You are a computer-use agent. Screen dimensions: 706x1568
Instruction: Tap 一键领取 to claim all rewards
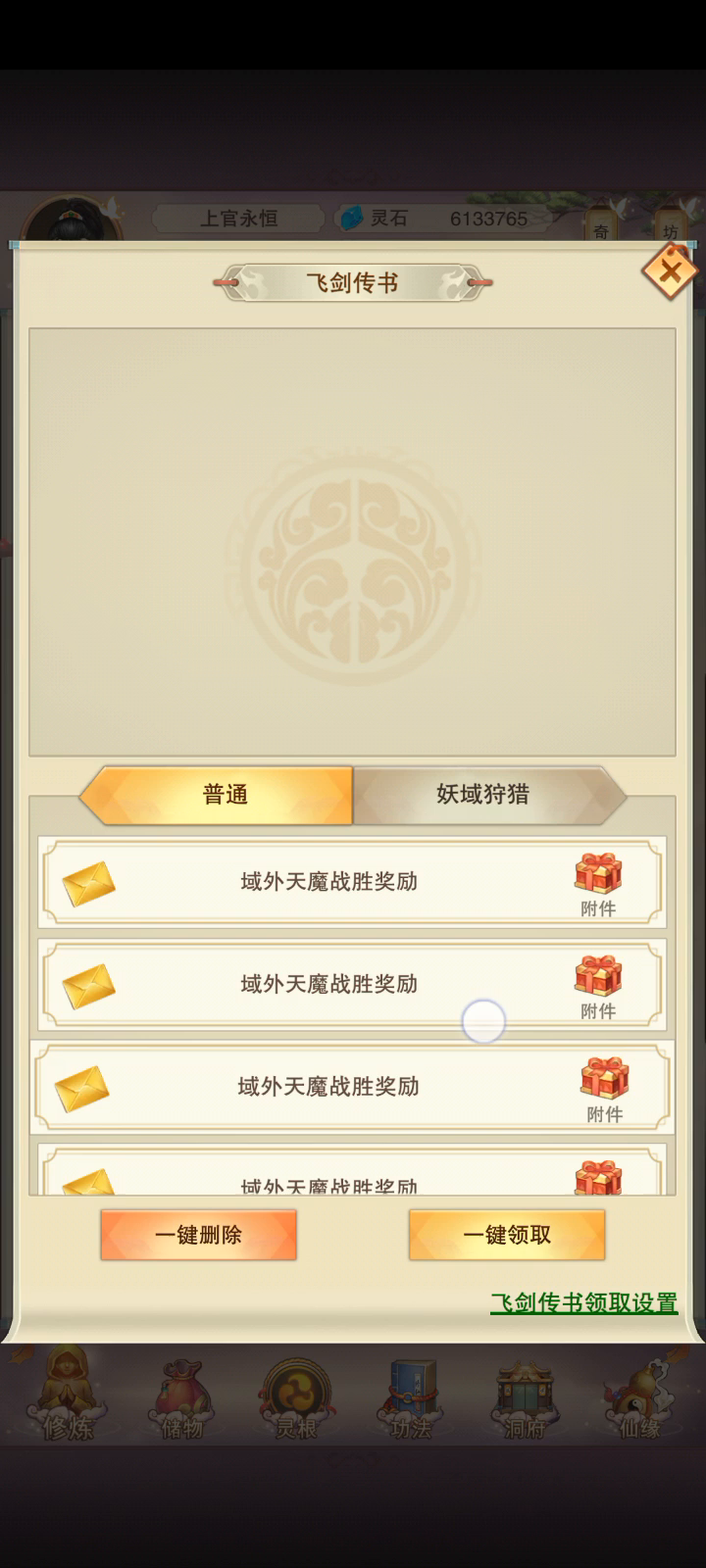(507, 1235)
